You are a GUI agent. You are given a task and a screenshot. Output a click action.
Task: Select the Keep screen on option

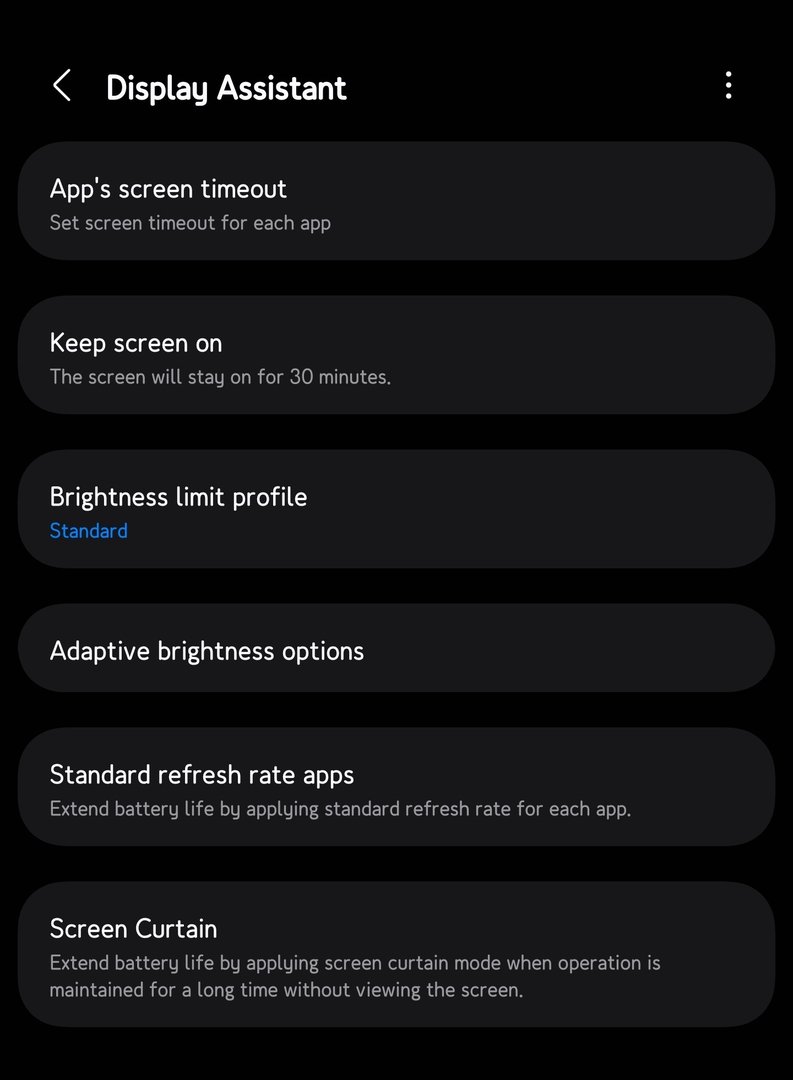click(396, 355)
